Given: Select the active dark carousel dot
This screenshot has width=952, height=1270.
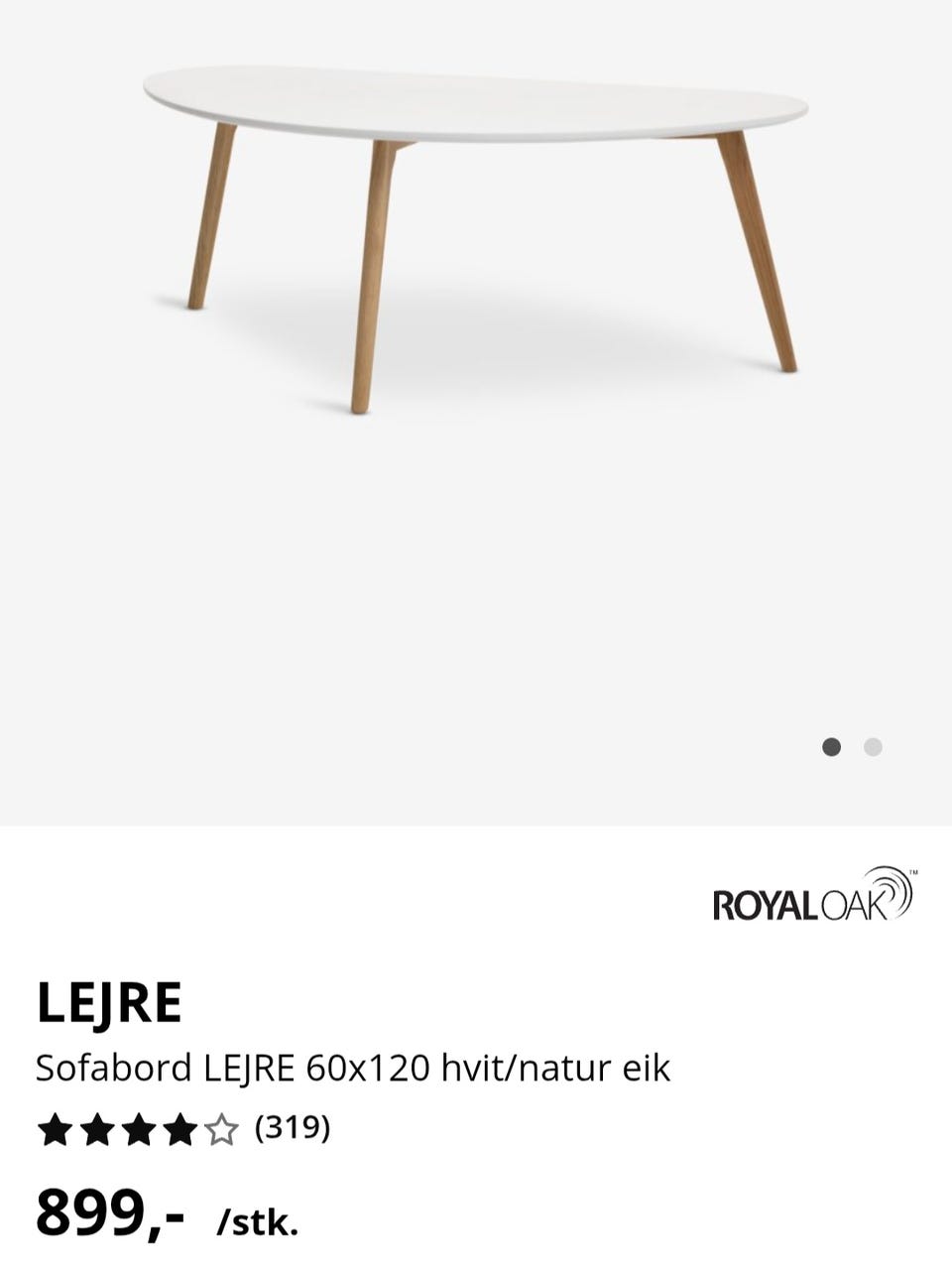Looking at the screenshot, I should (833, 745).
